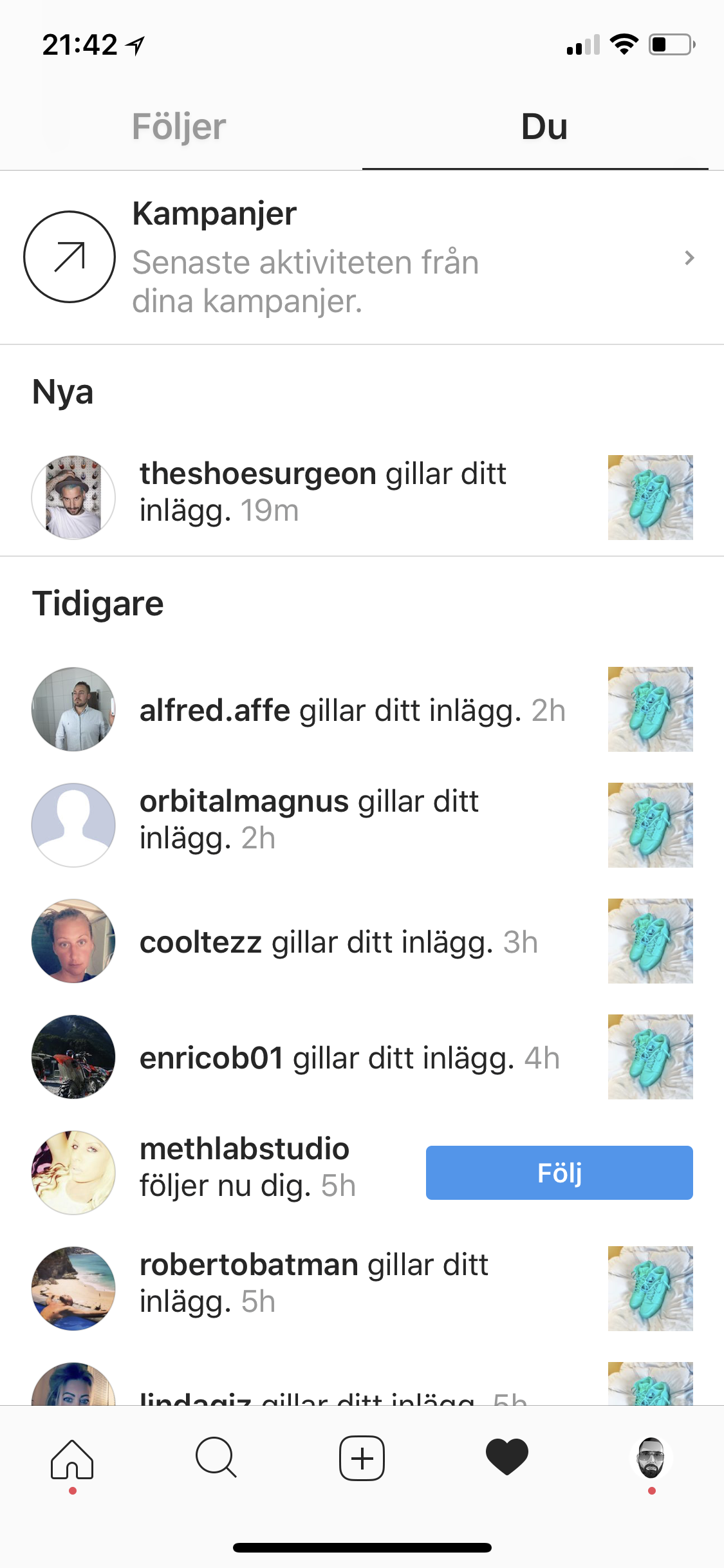This screenshot has width=724, height=1568.
Task: View post thumbnail liked by theshoesurgeon
Action: [x=651, y=498]
